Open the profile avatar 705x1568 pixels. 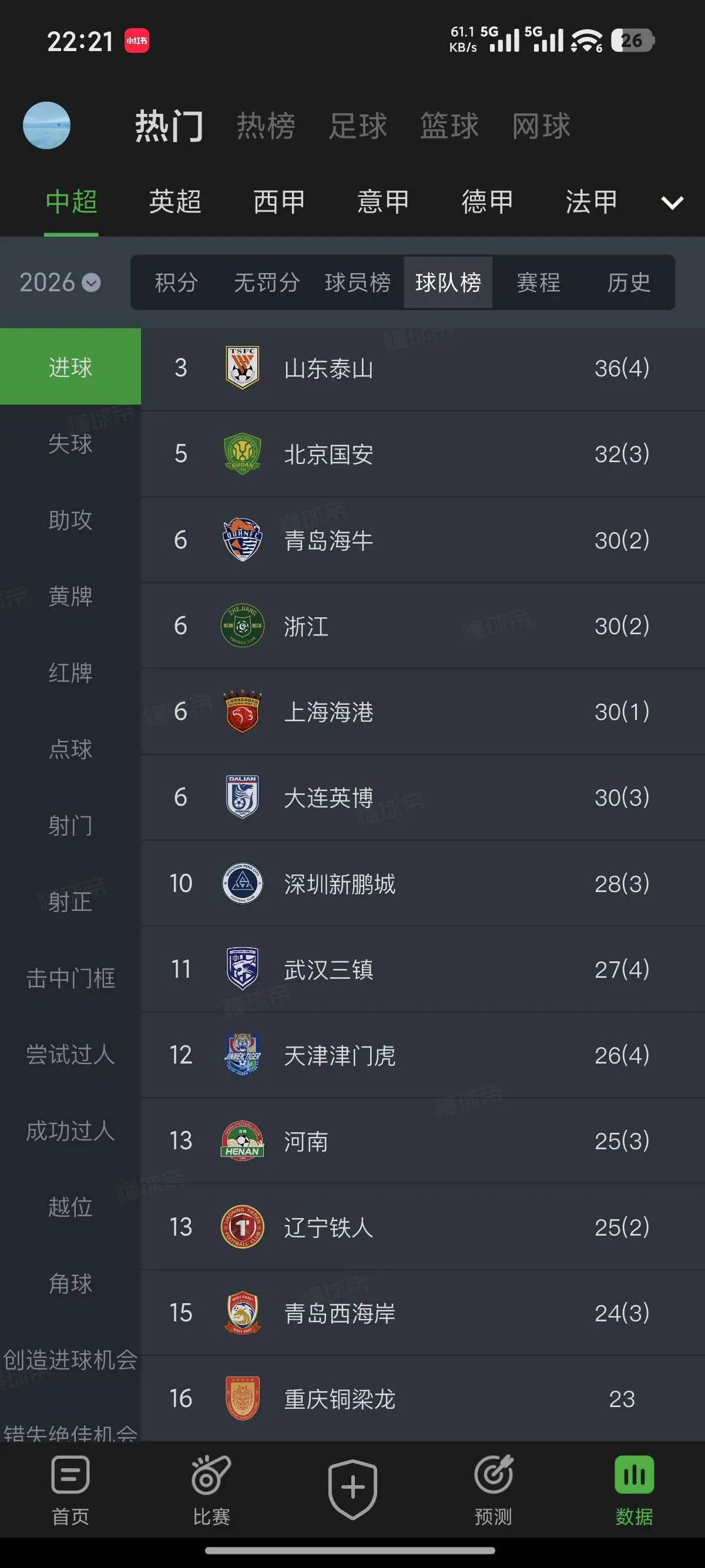tap(47, 126)
